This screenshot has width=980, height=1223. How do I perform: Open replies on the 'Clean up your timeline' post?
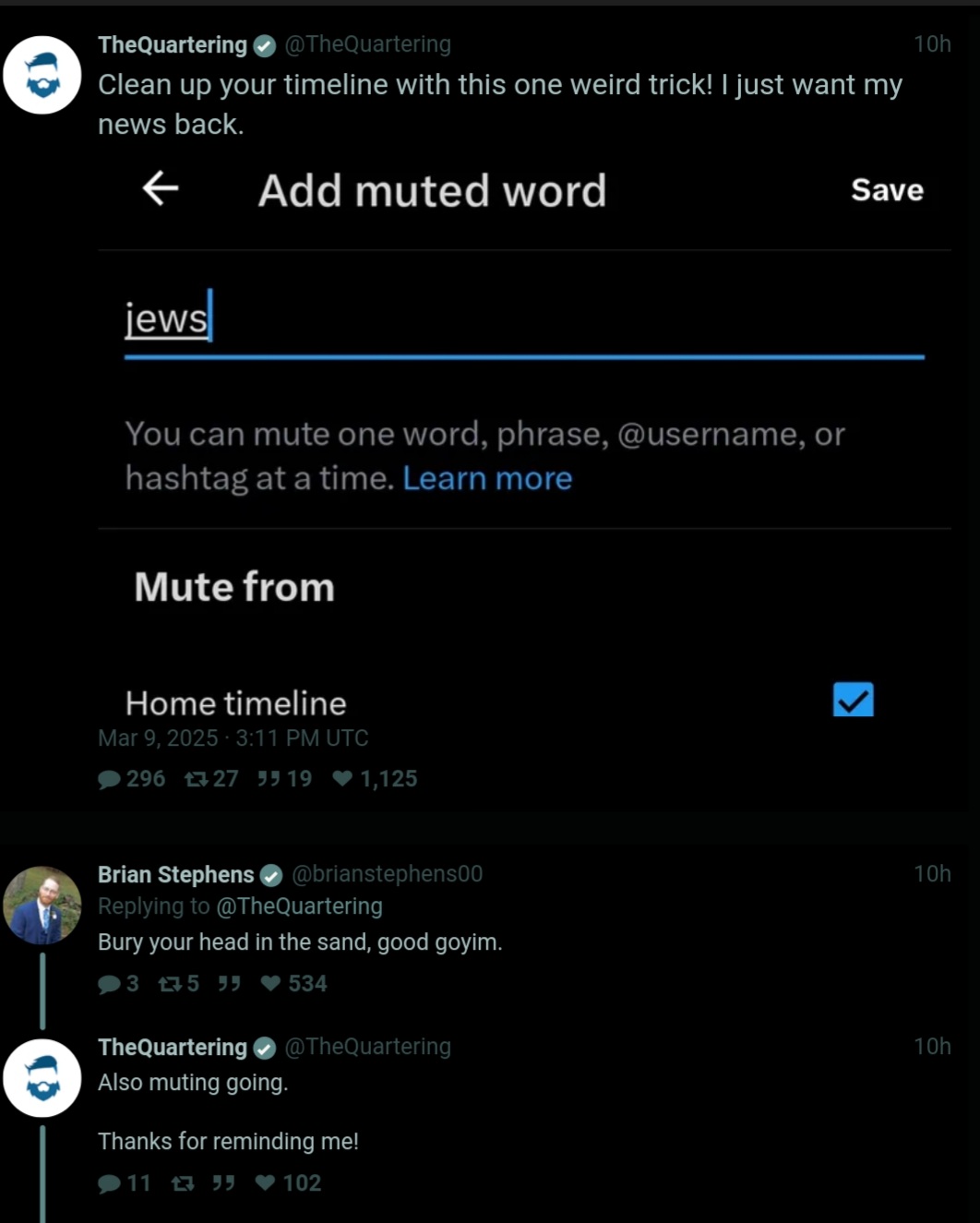[x=110, y=779]
